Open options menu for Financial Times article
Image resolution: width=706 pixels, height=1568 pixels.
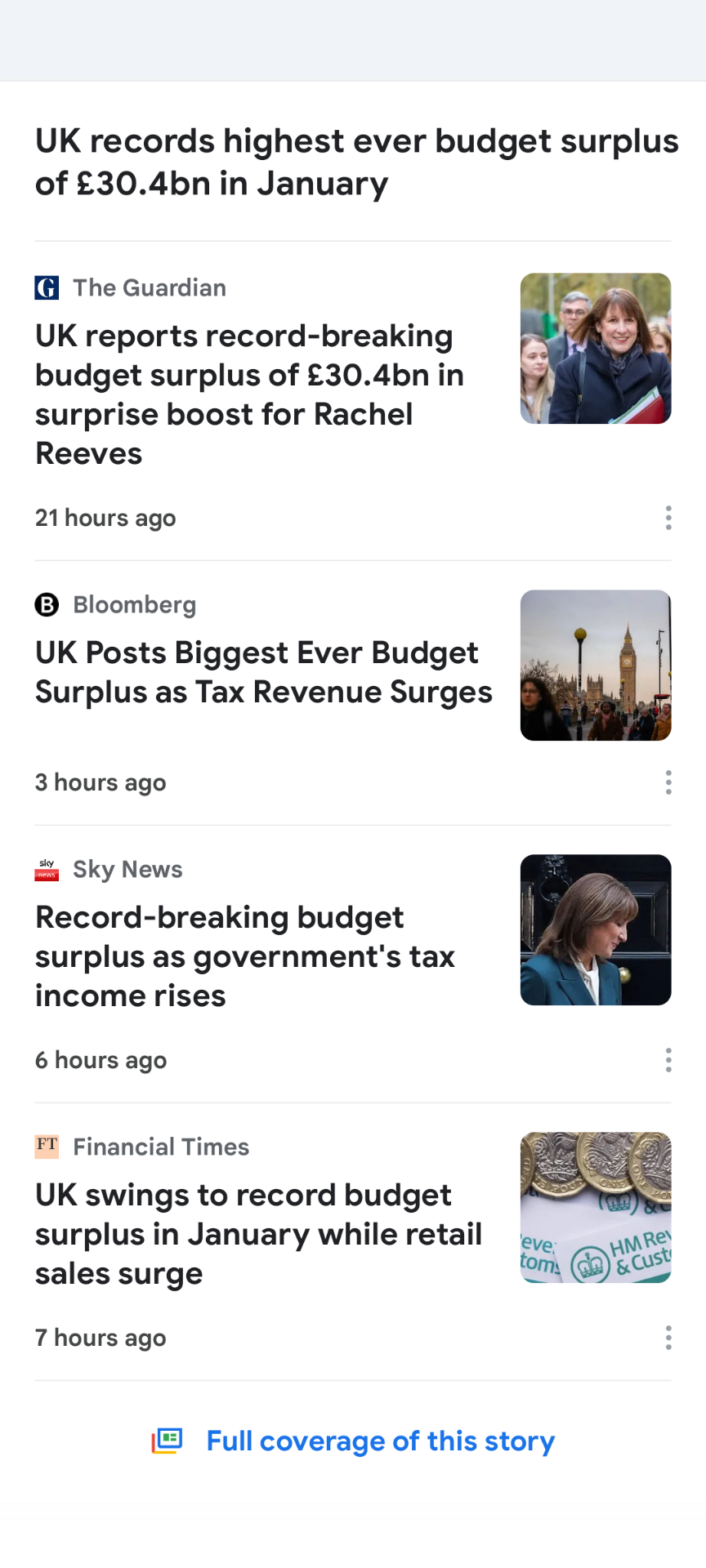[668, 1338]
